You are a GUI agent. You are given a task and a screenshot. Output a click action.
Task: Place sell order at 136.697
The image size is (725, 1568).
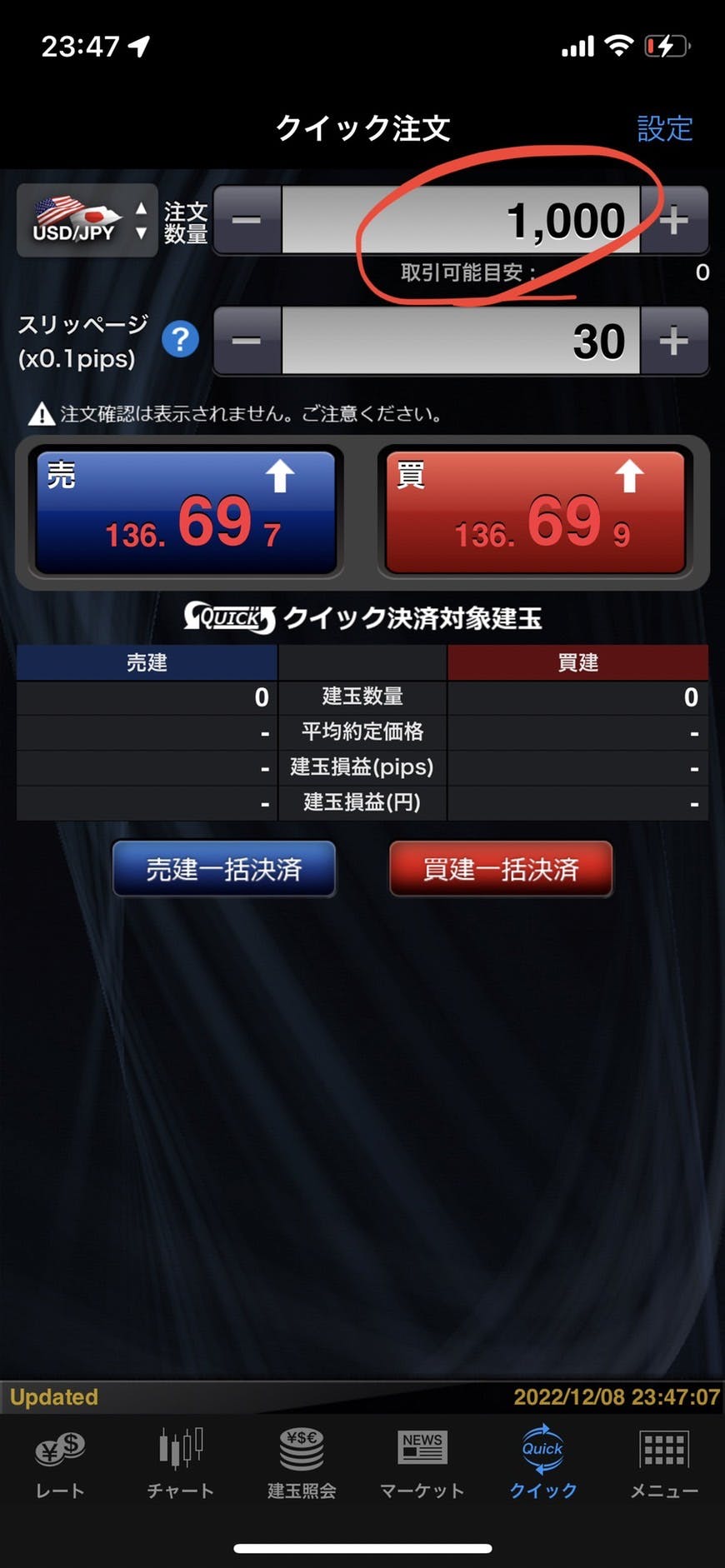tap(186, 512)
